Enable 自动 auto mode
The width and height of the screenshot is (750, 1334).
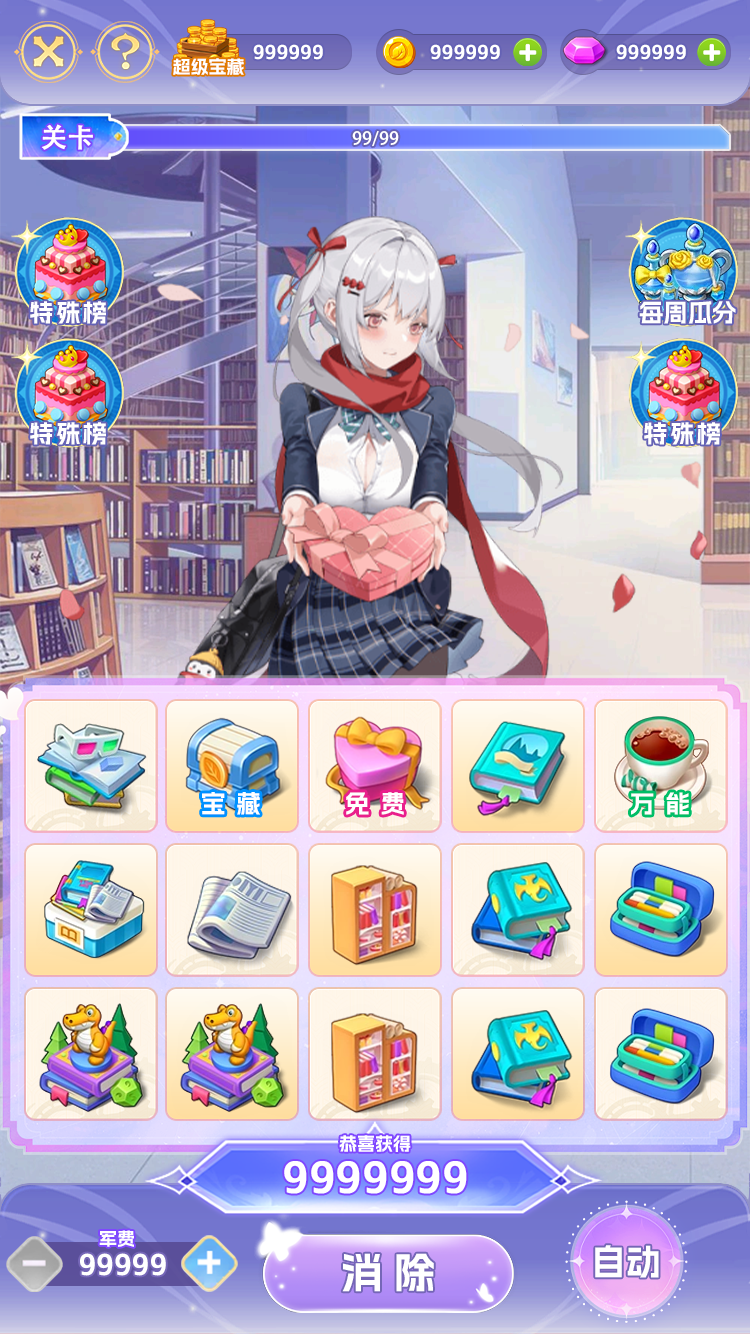coord(627,1262)
